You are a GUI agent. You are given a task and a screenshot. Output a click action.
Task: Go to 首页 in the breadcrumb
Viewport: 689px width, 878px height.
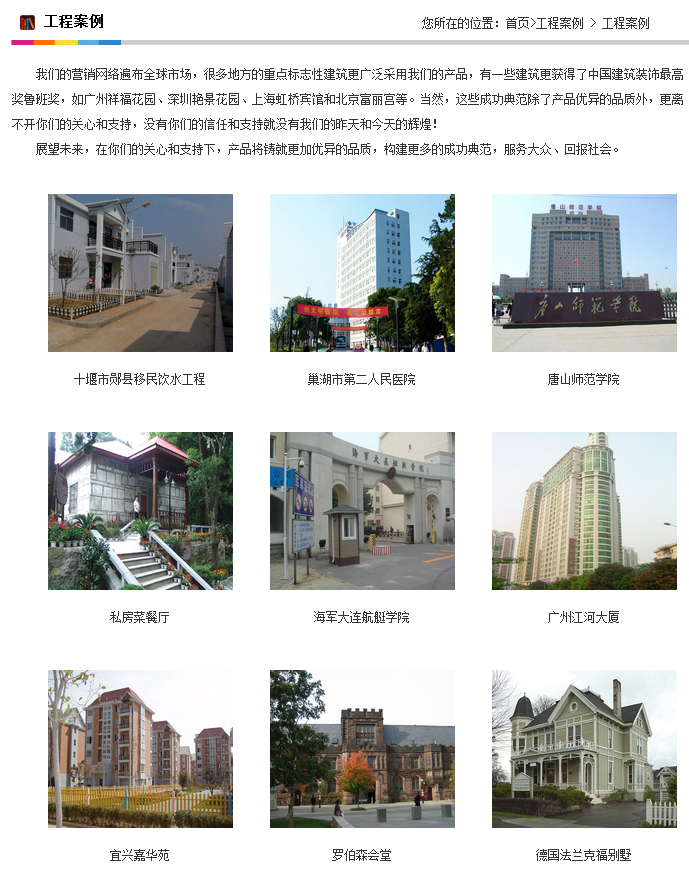pyautogui.click(x=517, y=23)
